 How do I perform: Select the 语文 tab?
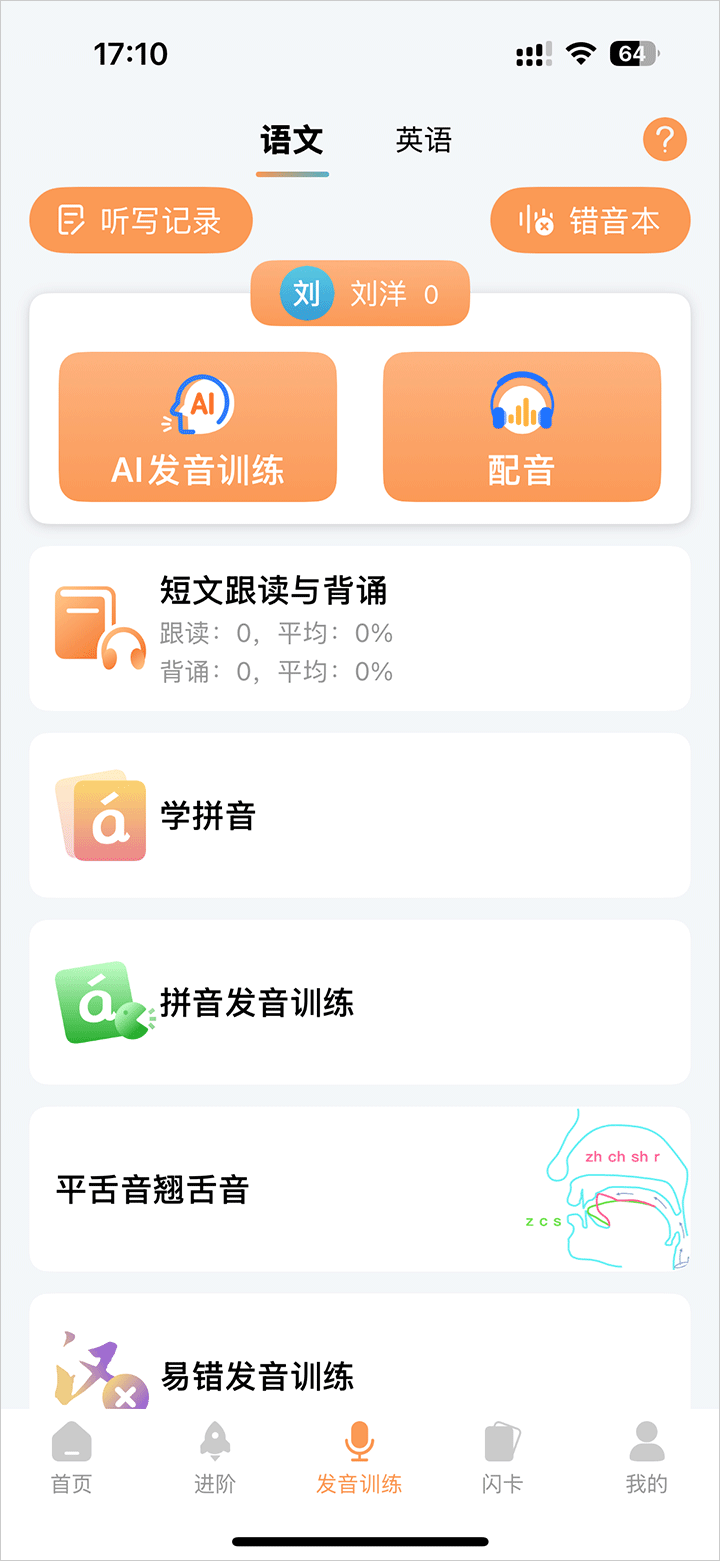(x=292, y=141)
